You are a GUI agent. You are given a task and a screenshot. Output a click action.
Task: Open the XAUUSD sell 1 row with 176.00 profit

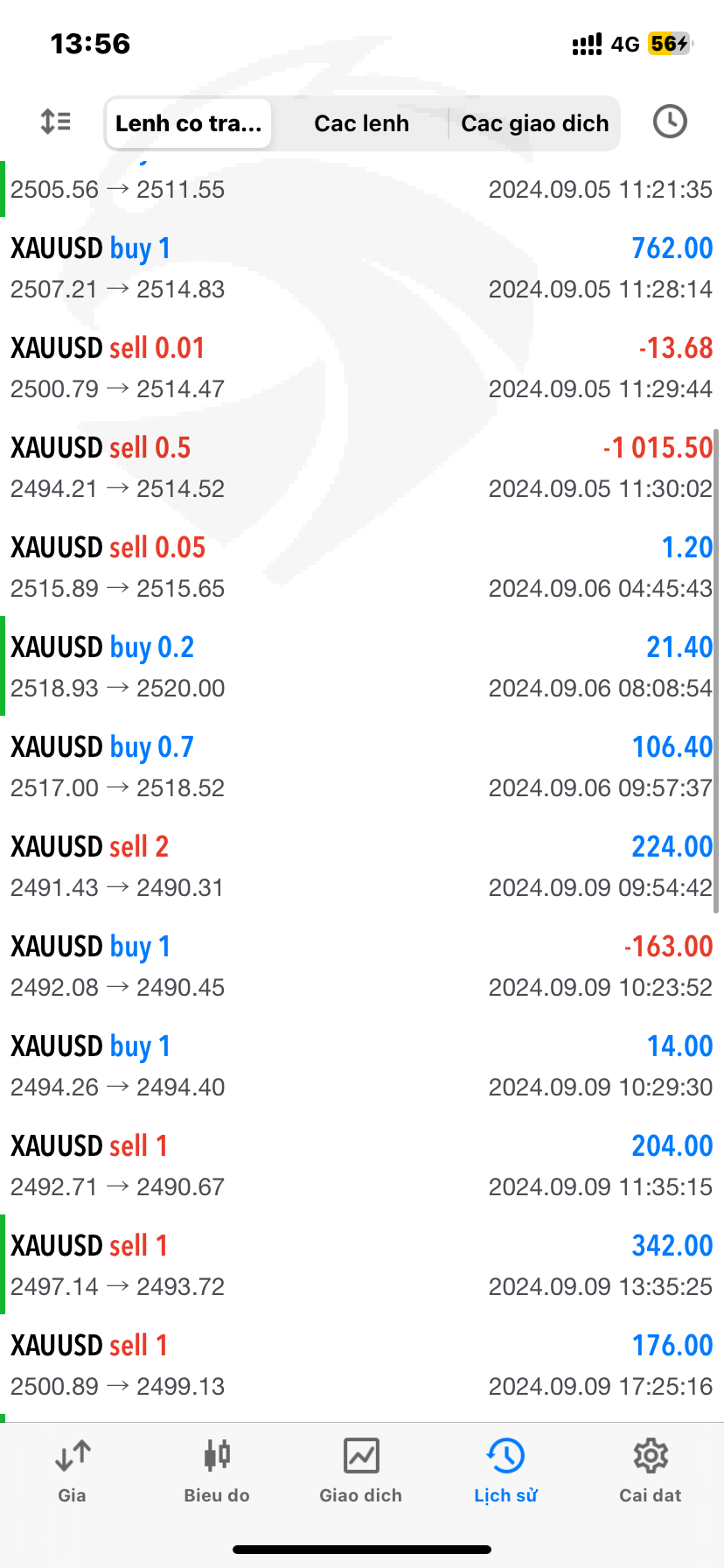[x=362, y=1364]
